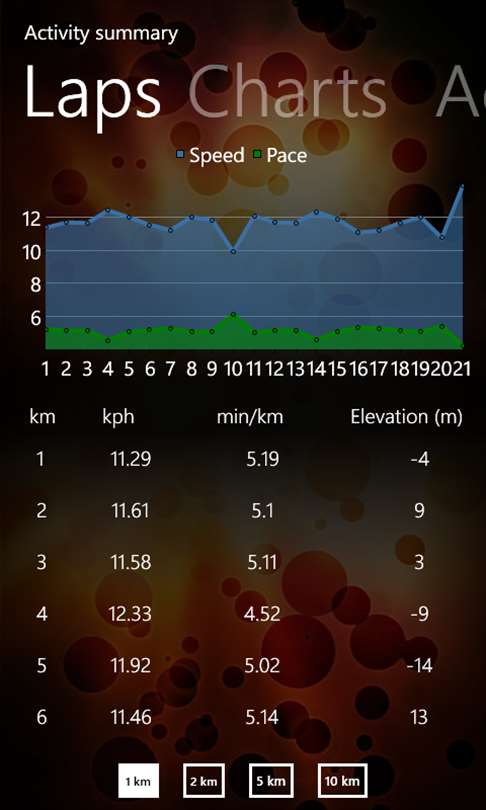This screenshot has width=486, height=810.
Task: Select the 1 km lap interval
Action: [x=138, y=781]
